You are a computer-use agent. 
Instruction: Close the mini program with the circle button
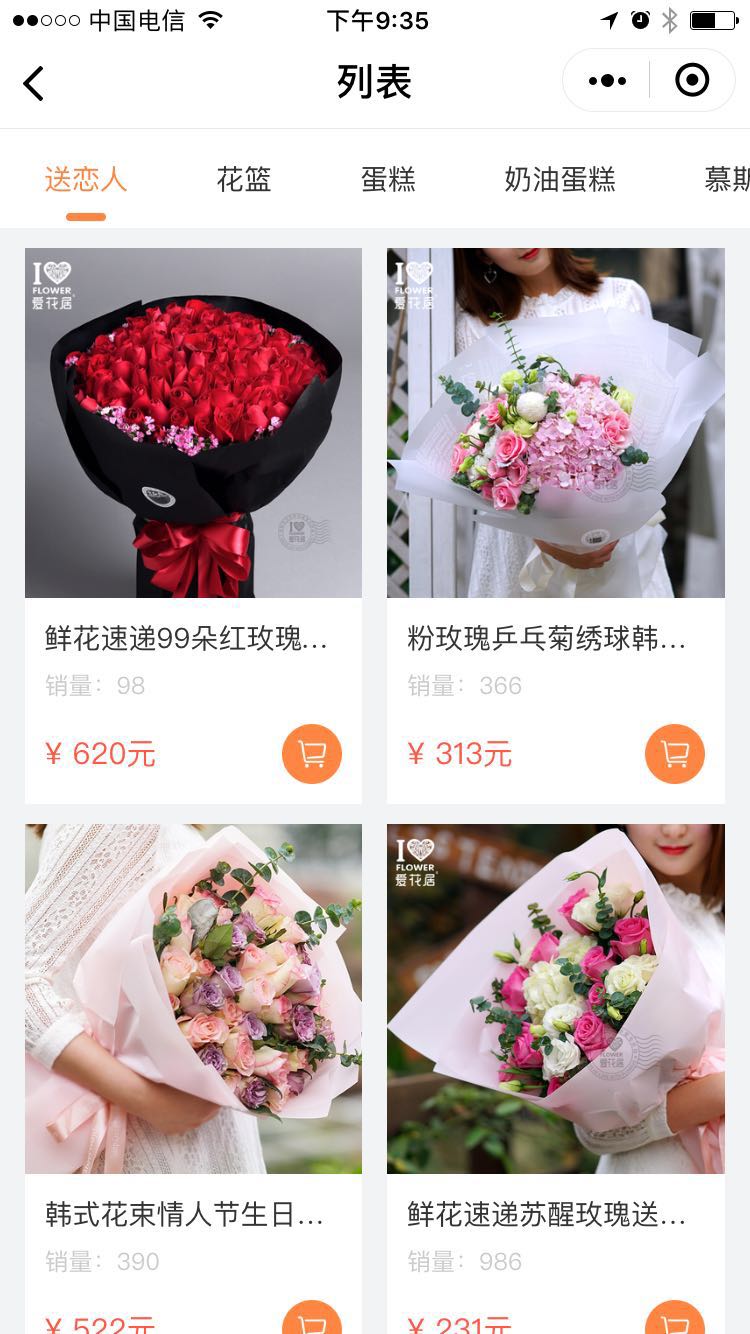[692, 81]
